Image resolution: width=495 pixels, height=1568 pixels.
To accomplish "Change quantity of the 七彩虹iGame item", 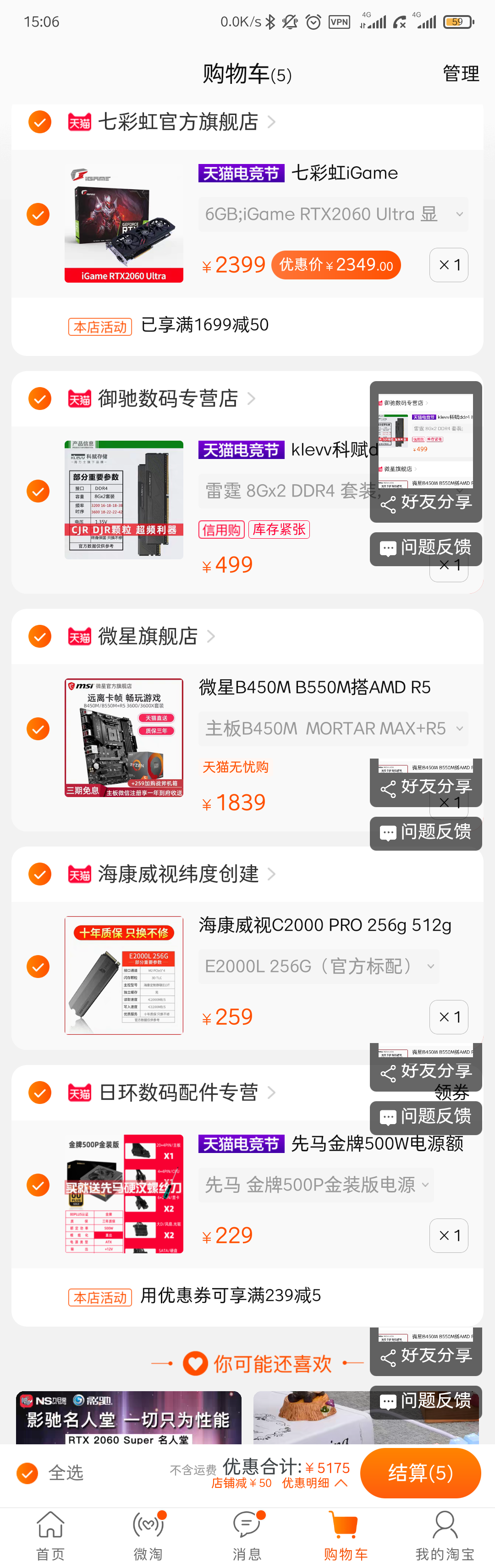I will [449, 265].
